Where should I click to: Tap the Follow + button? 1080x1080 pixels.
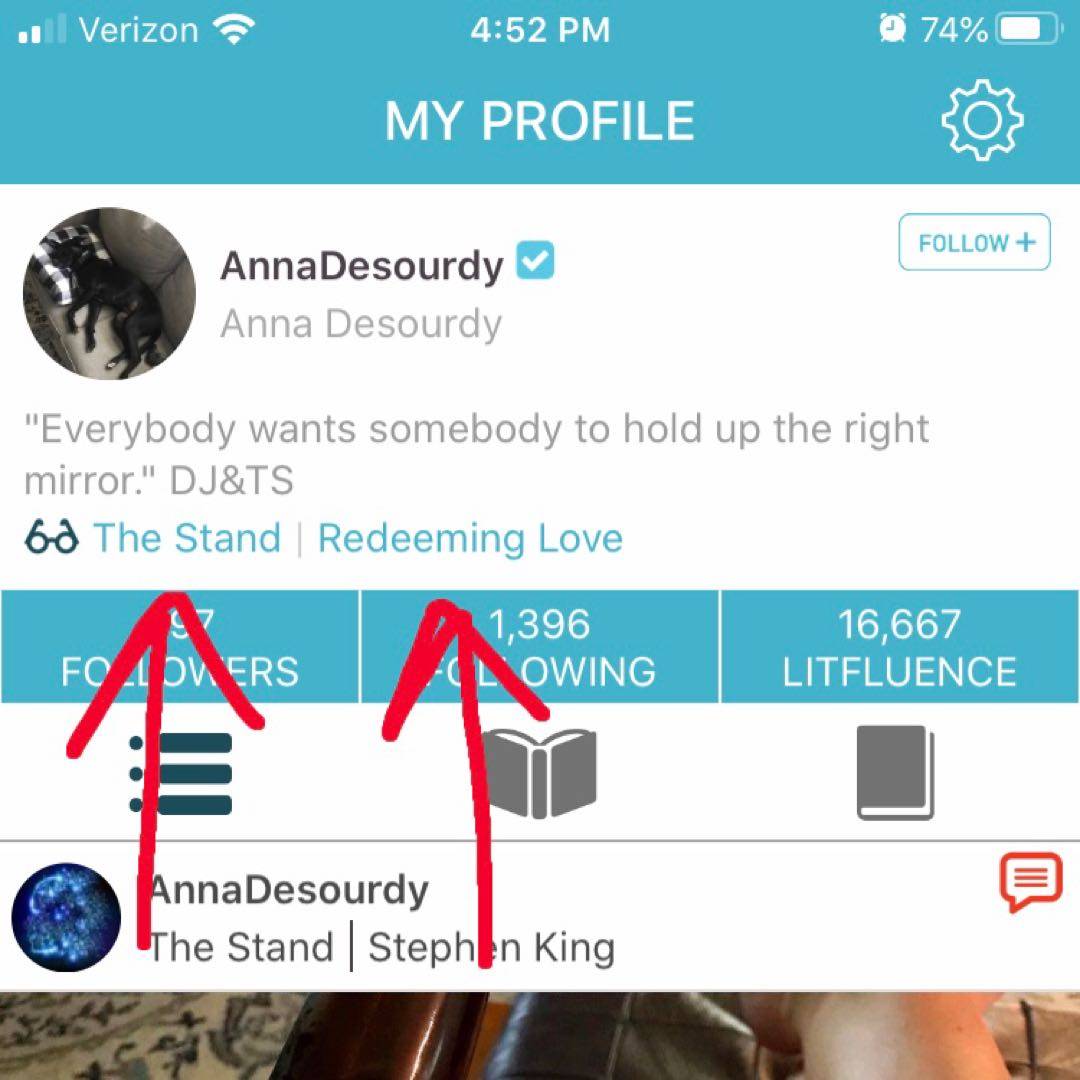point(974,242)
